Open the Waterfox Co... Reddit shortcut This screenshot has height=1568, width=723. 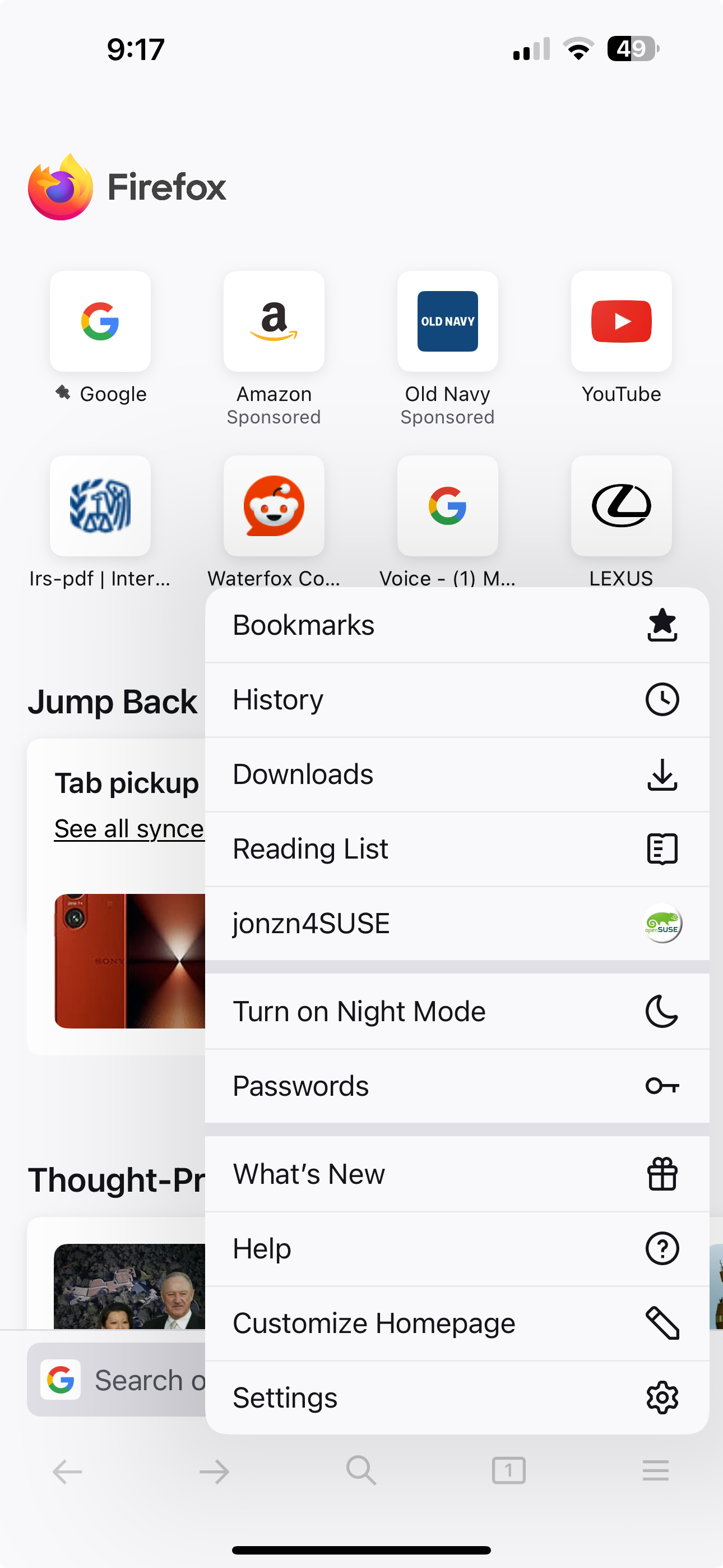tap(274, 506)
